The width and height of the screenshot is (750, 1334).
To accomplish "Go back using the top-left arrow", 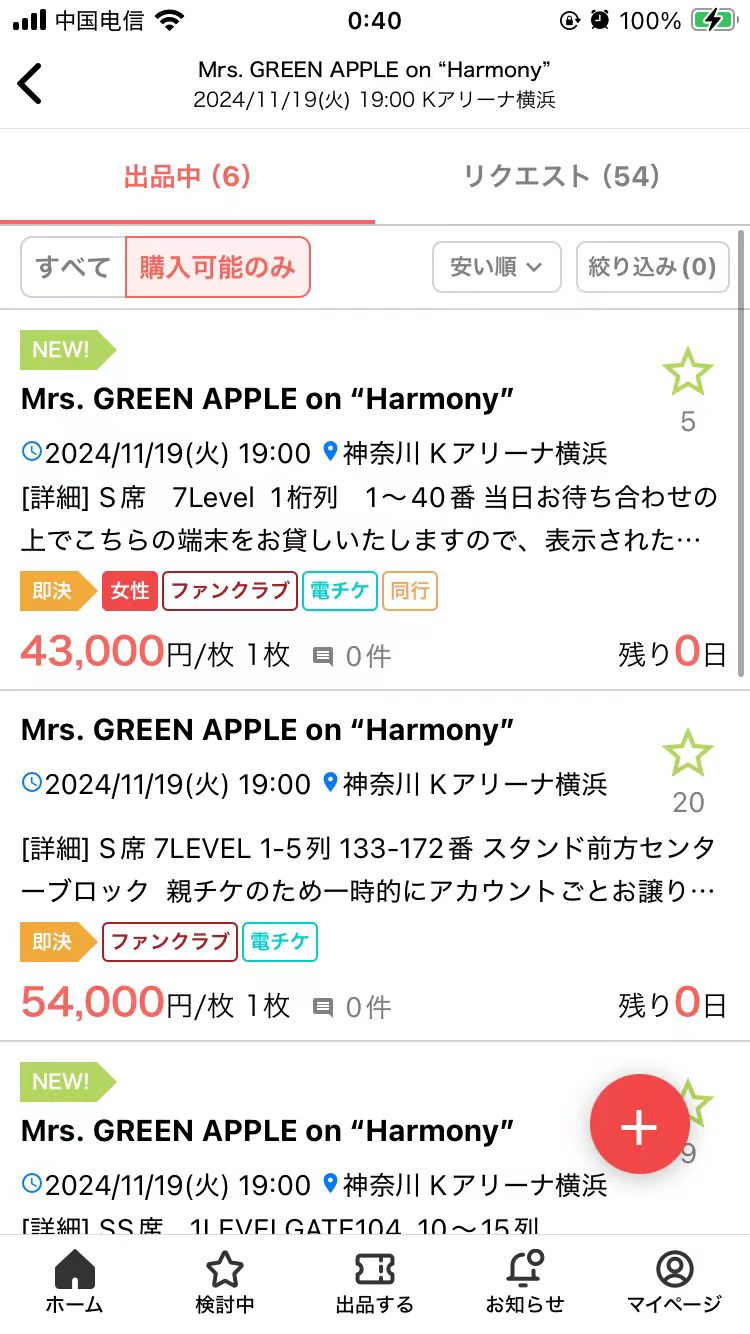I will 31,84.
